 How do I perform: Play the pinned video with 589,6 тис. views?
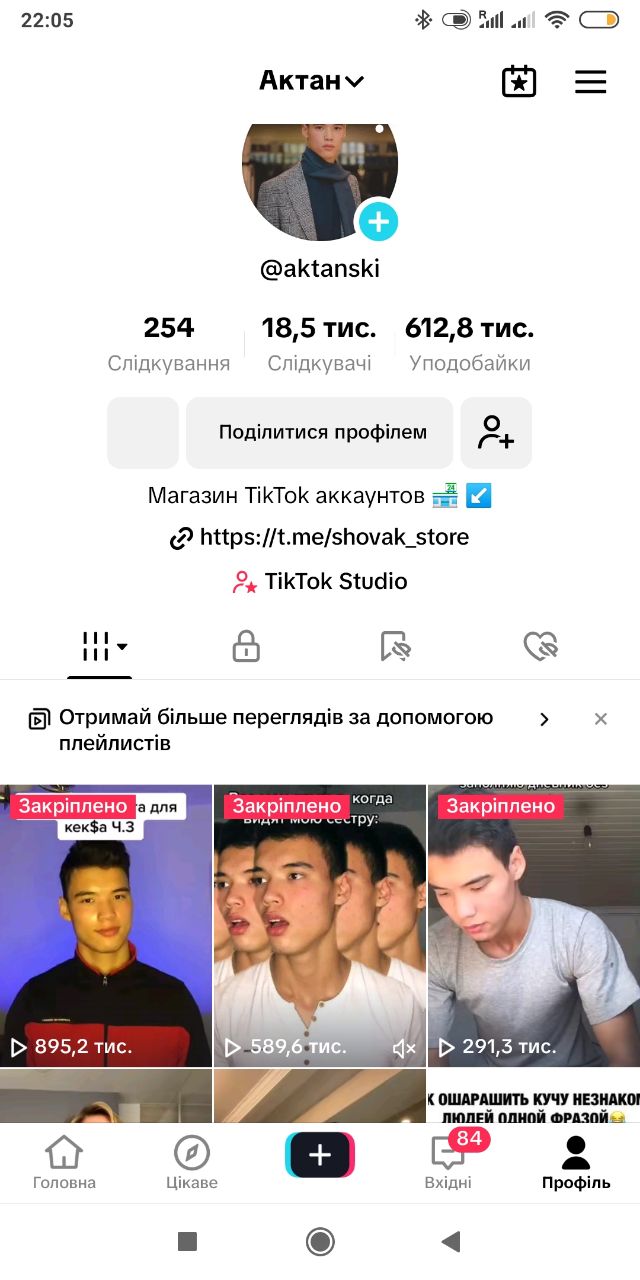coord(320,925)
